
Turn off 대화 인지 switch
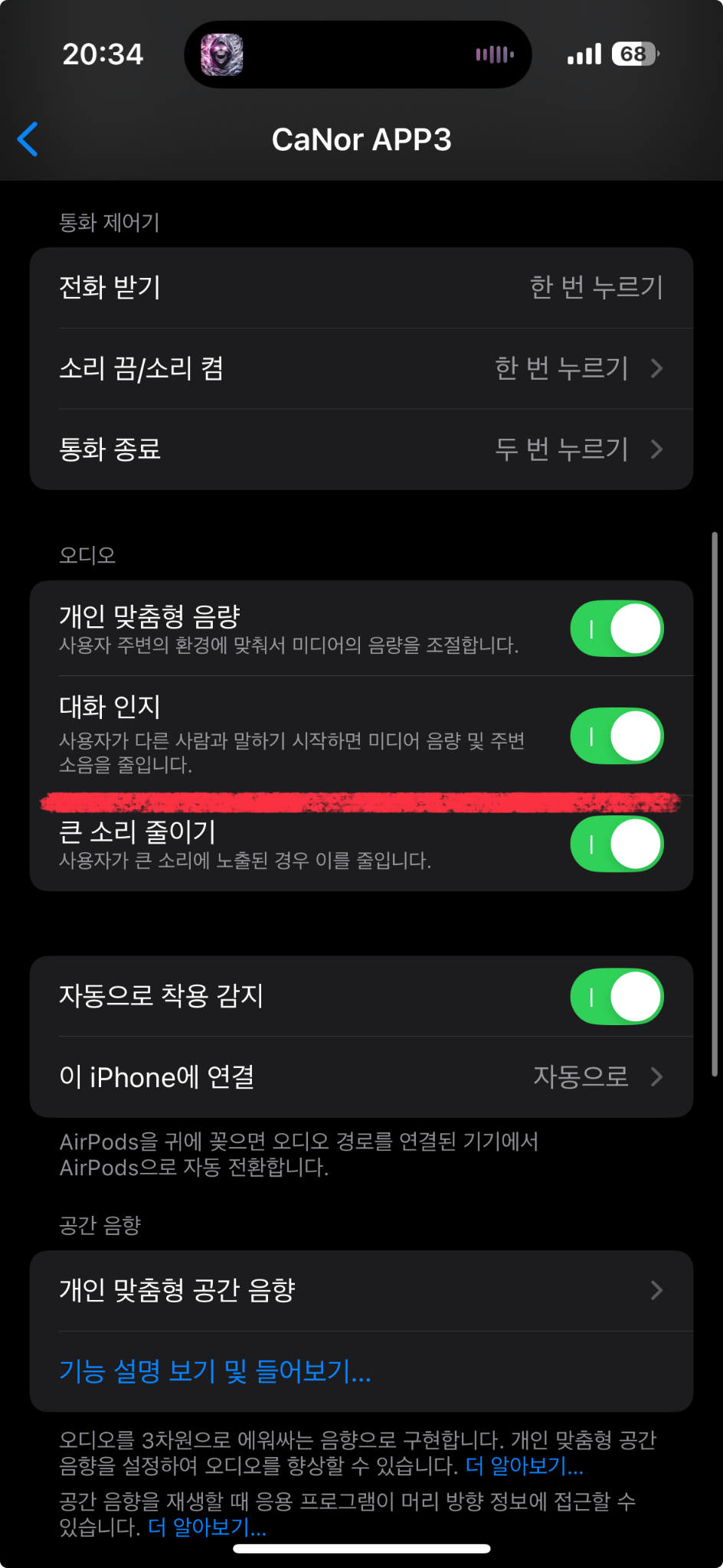pos(617,736)
